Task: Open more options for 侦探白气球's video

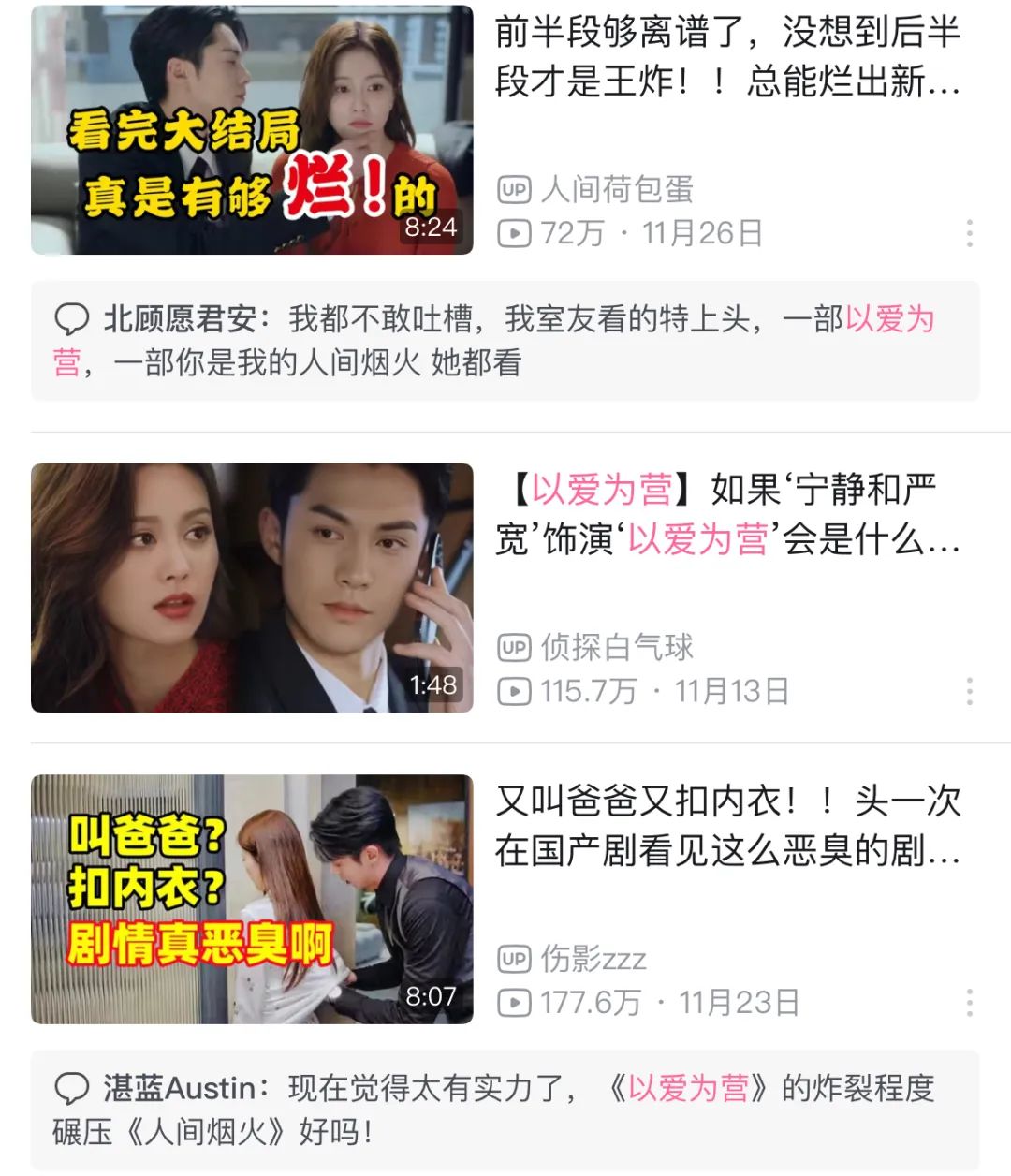Action: point(969,692)
